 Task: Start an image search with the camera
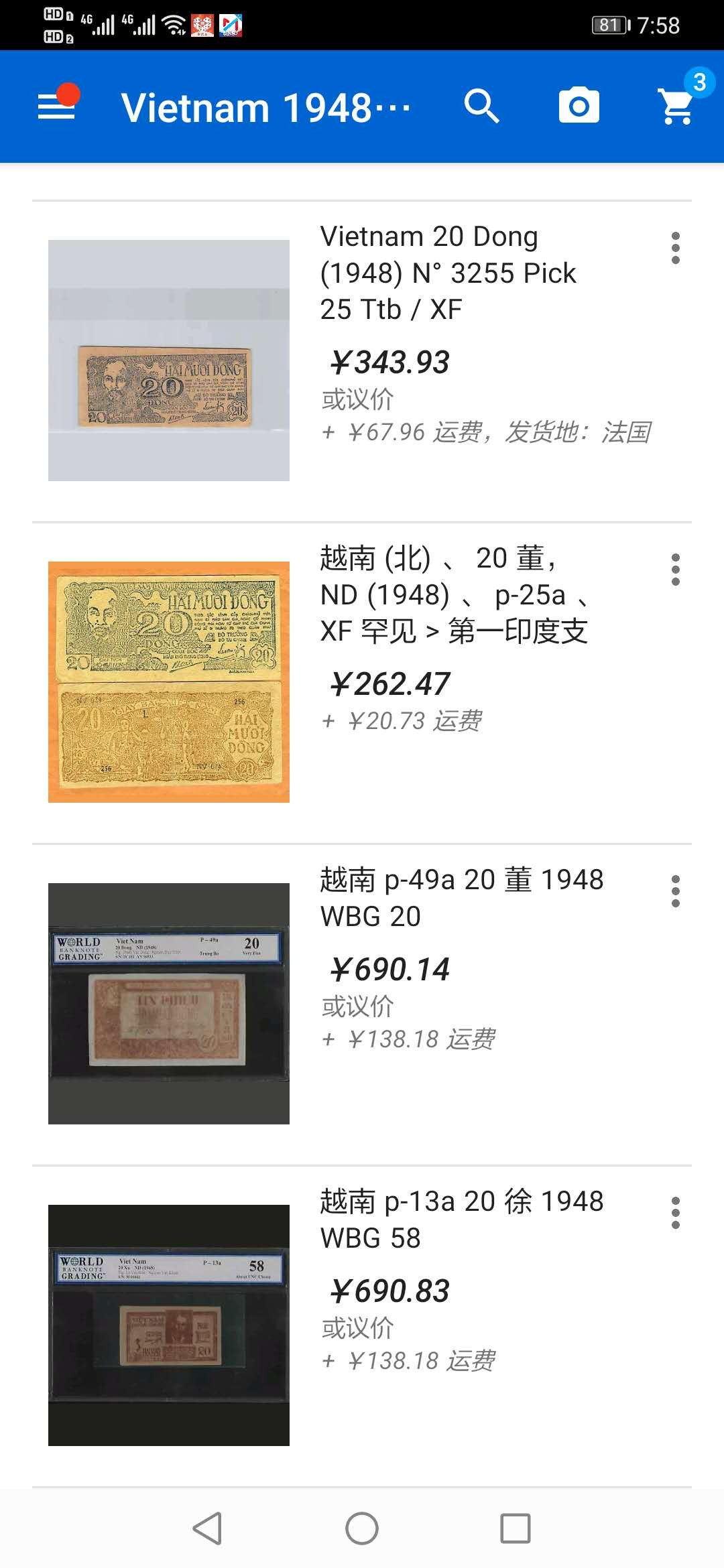click(579, 106)
